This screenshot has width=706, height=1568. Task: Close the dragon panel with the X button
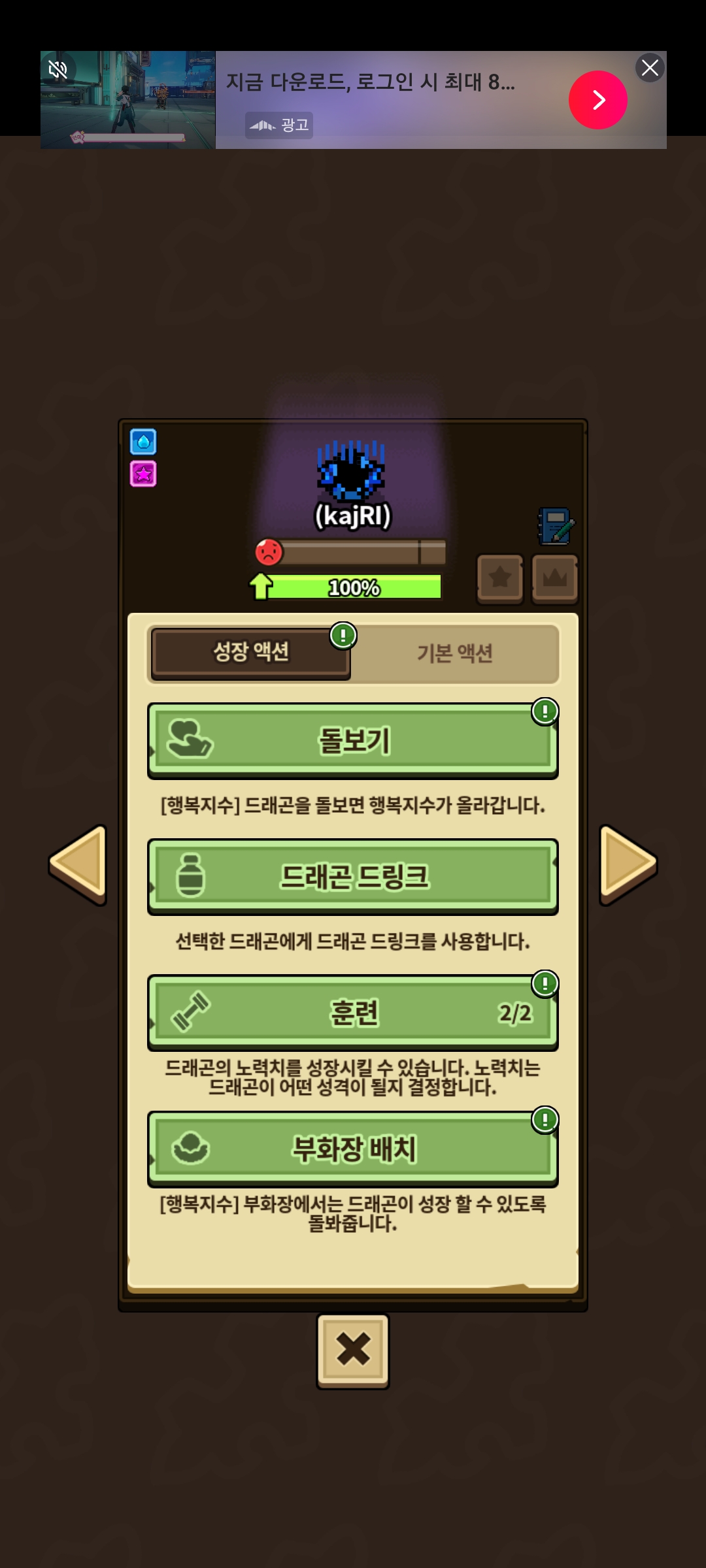point(353,1350)
